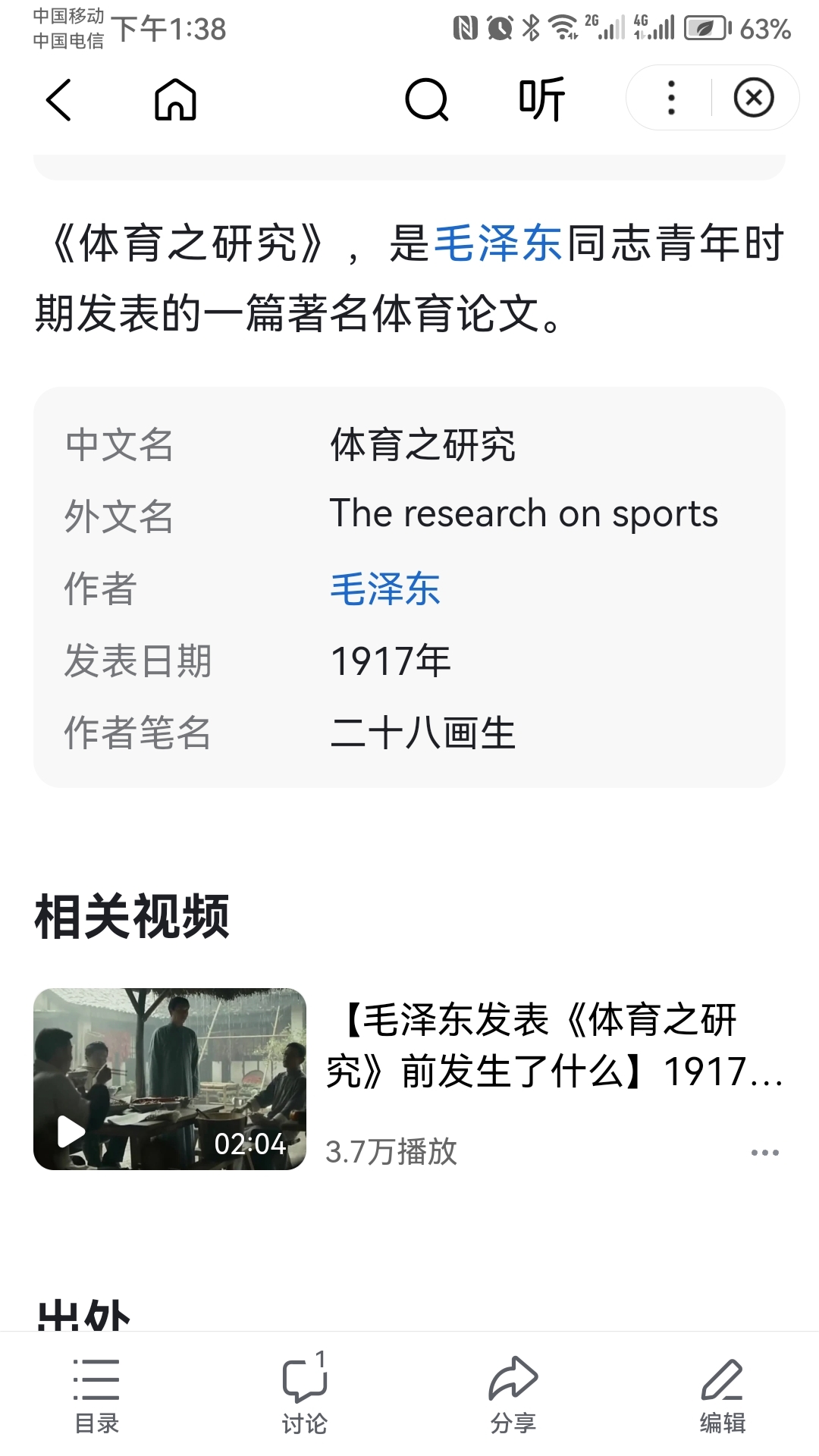The height and width of the screenshot is (1456, 819).
Task: Open the 毛泽东 link in the intro sentence
Action: pos(497,244)
